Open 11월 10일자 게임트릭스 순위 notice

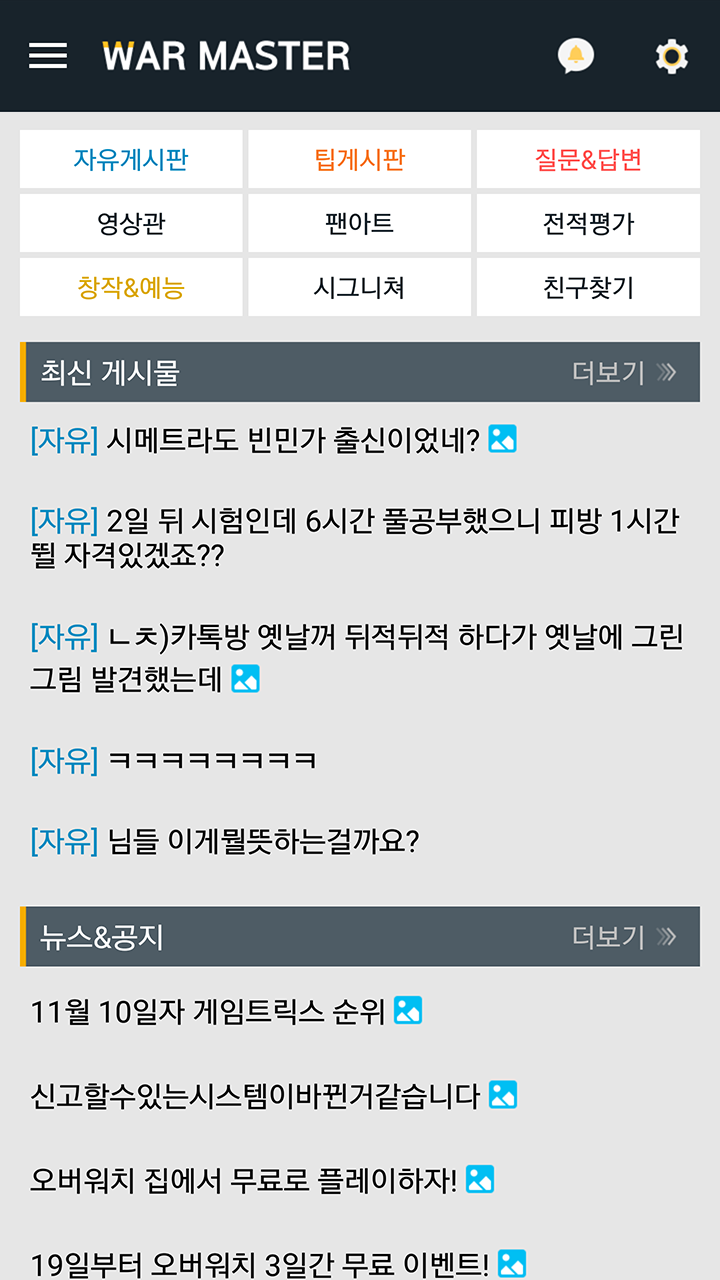226,1011
